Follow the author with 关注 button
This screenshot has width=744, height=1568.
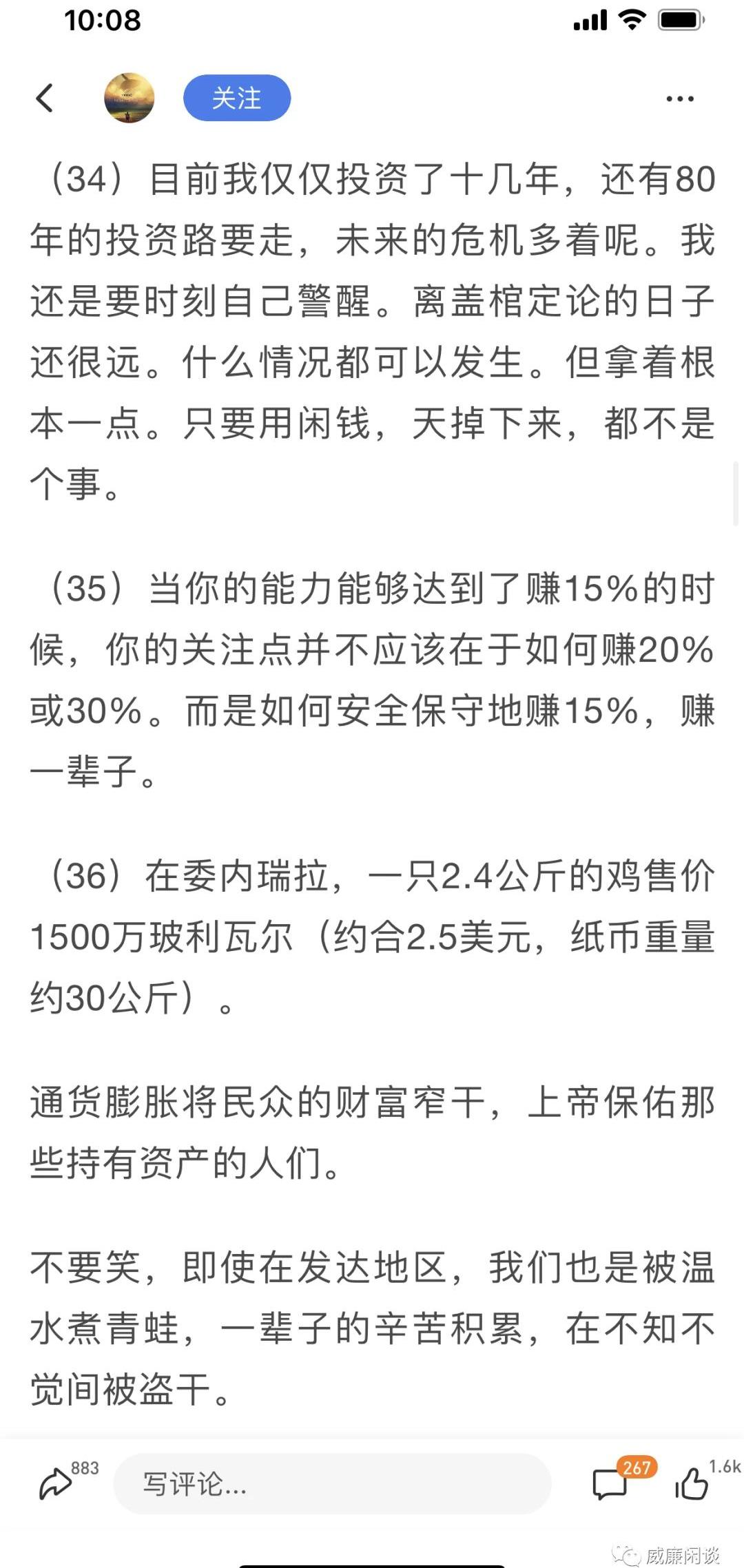click(236, 98)
